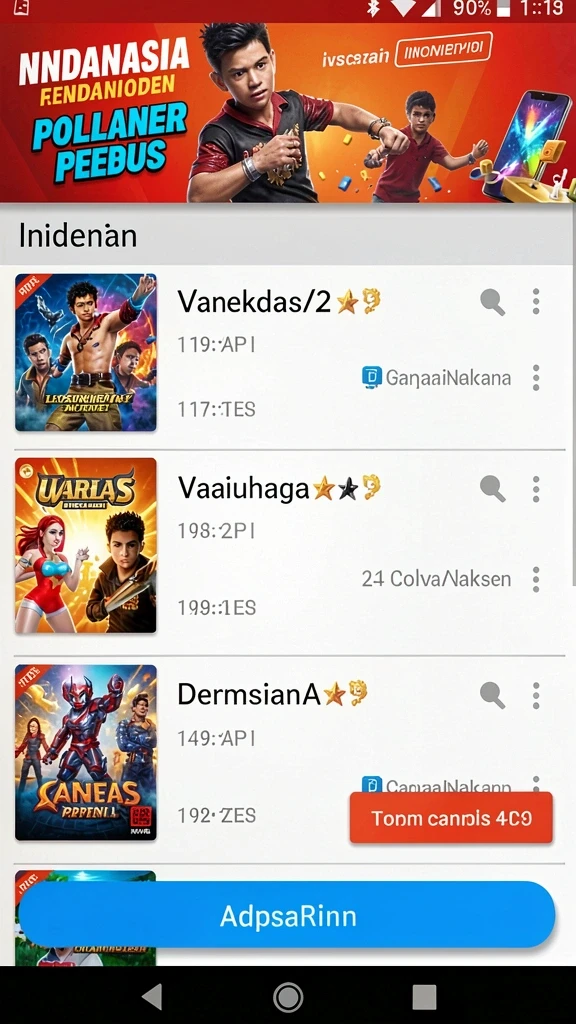Open the overflow menu for DermsianA

point(536,696)
